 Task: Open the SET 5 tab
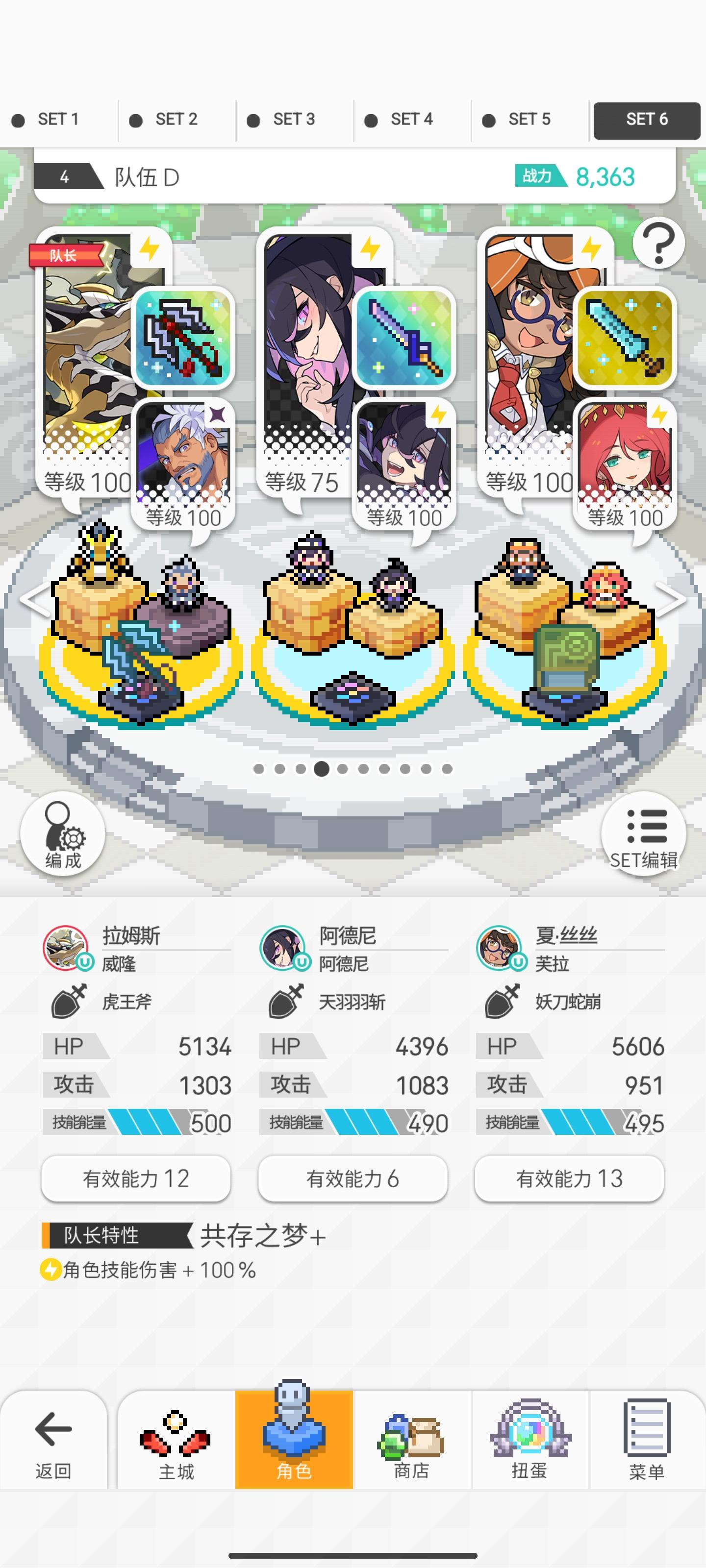[x=529, y=119]
